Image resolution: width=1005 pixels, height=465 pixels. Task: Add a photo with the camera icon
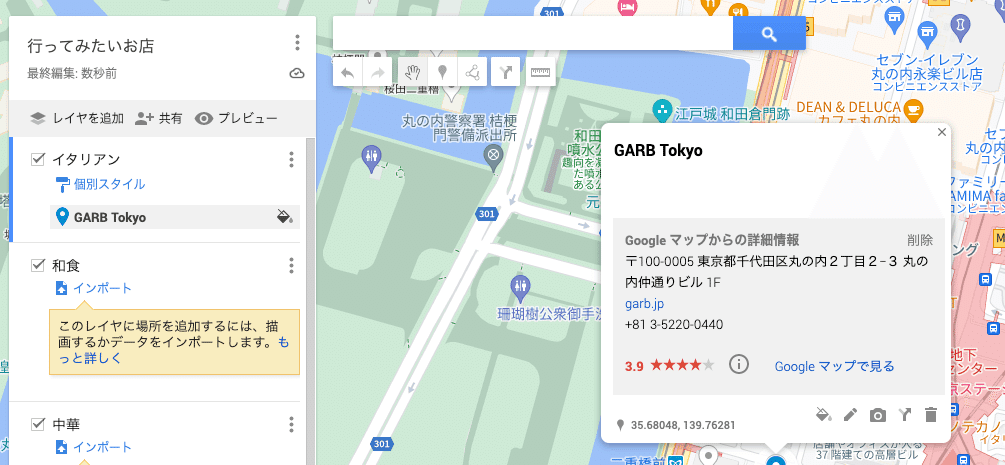[x=878, y=415]
